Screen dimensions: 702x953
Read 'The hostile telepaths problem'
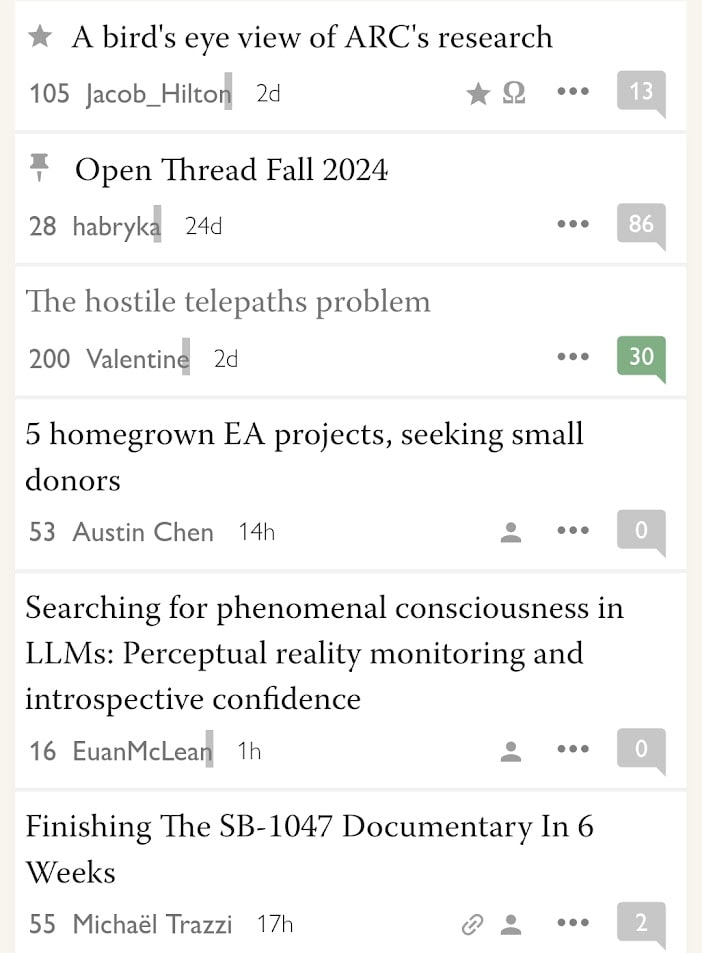(x=228, y=302)
